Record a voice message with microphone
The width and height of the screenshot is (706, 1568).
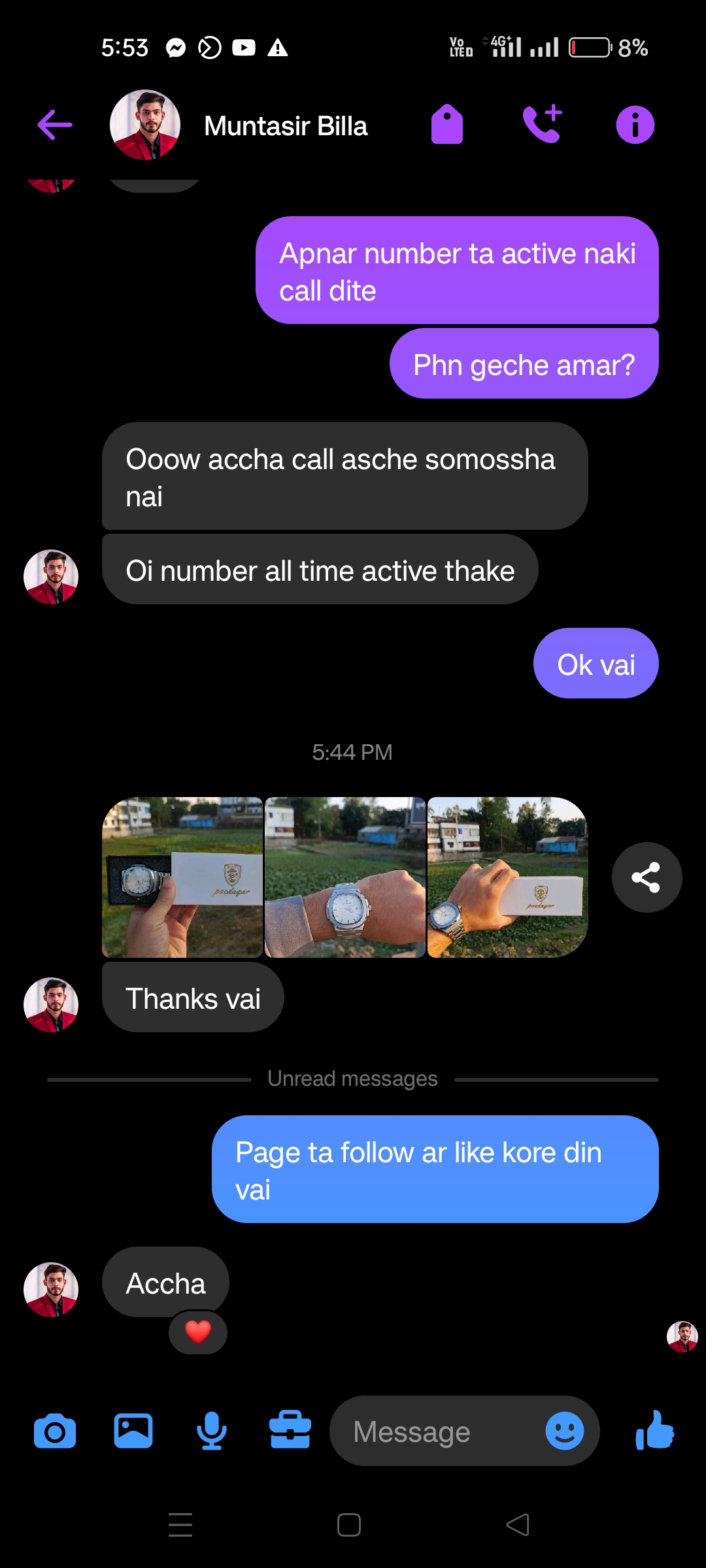[x=212, y=1431]
